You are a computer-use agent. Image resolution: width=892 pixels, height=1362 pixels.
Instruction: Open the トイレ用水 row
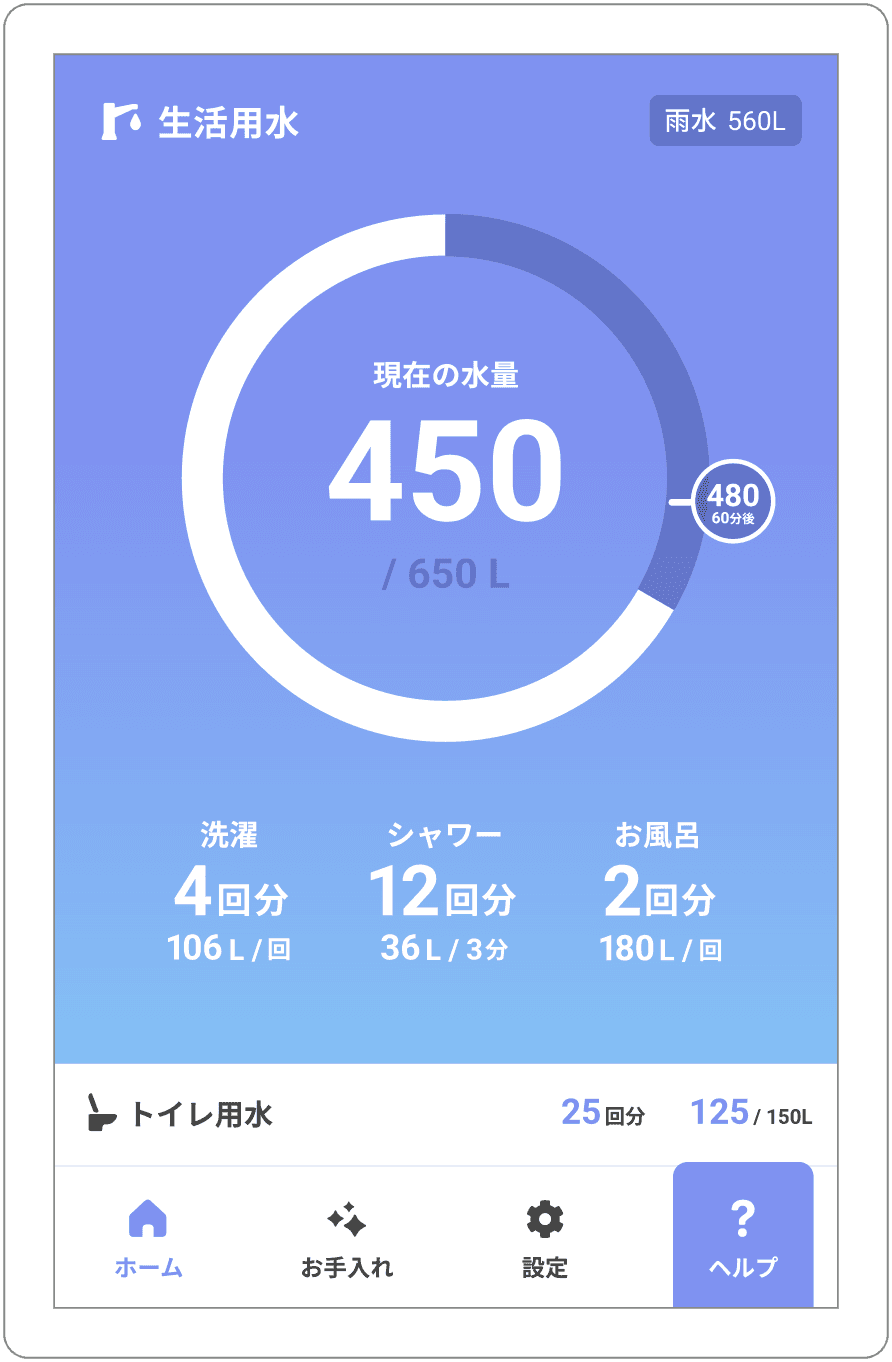(x=445, y=1114)
